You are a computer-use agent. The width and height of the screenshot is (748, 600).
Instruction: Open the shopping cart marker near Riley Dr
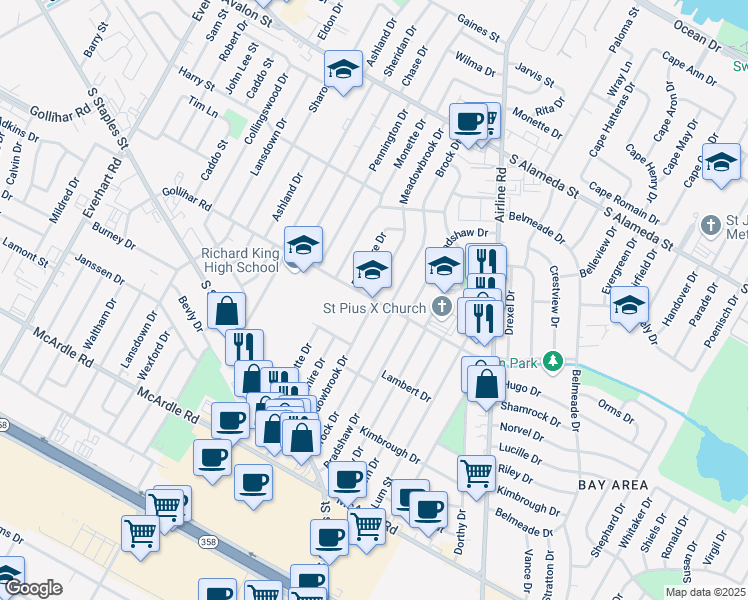[x=476, y=473]
